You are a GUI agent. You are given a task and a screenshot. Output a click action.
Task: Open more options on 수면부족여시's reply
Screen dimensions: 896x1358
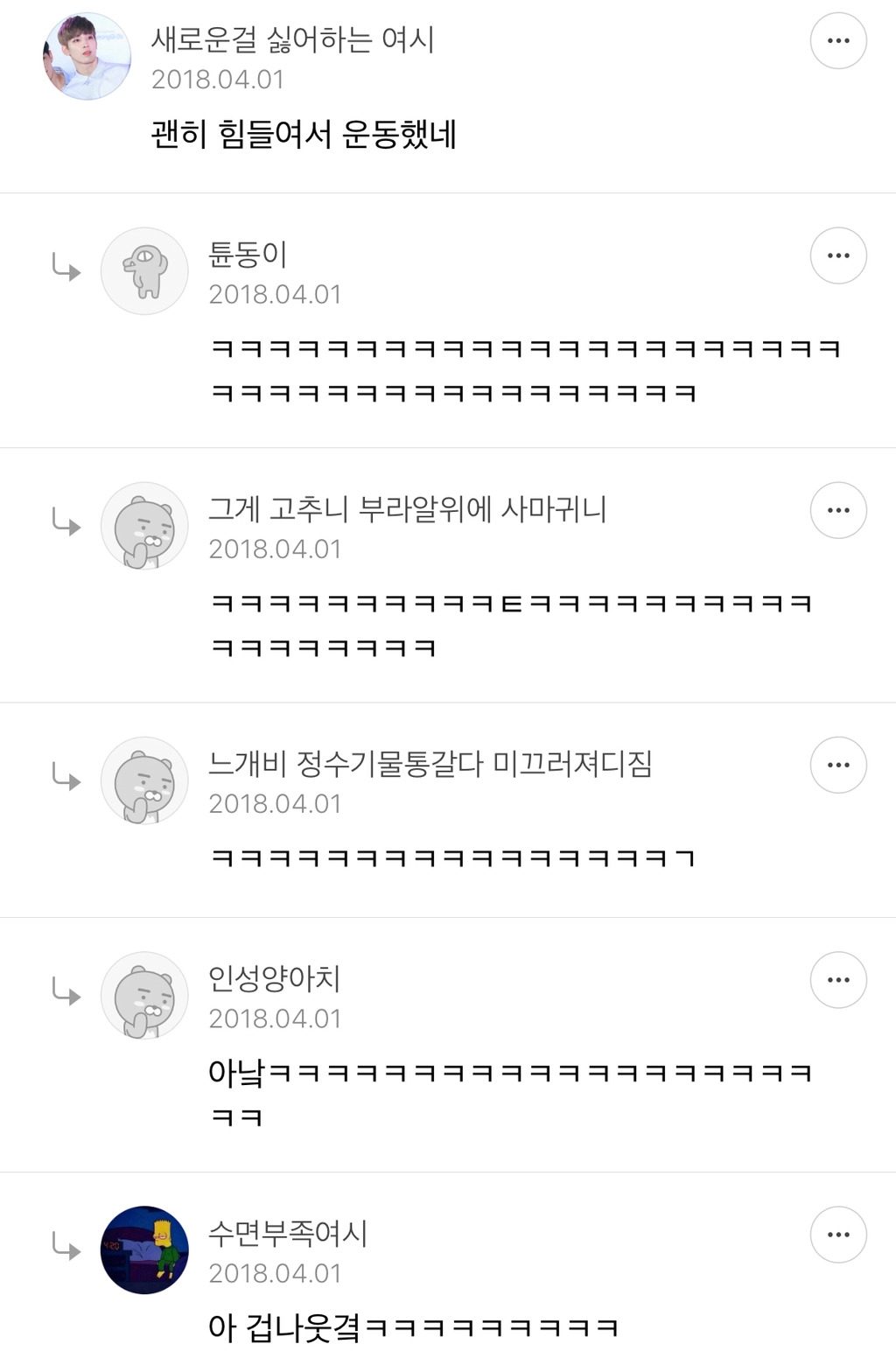(838, 1235)
